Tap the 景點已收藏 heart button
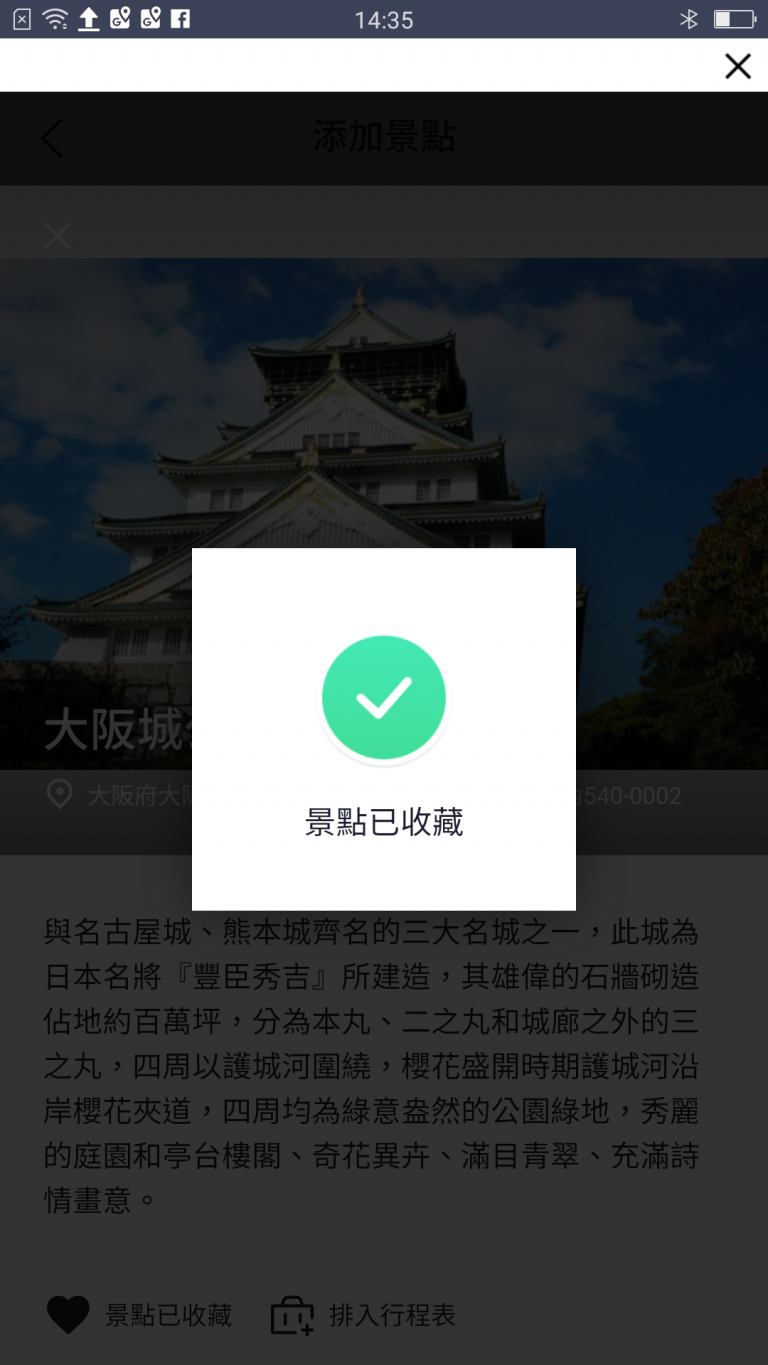The height and width of the screenshot is (1365, 768). tap(139, 1315)
